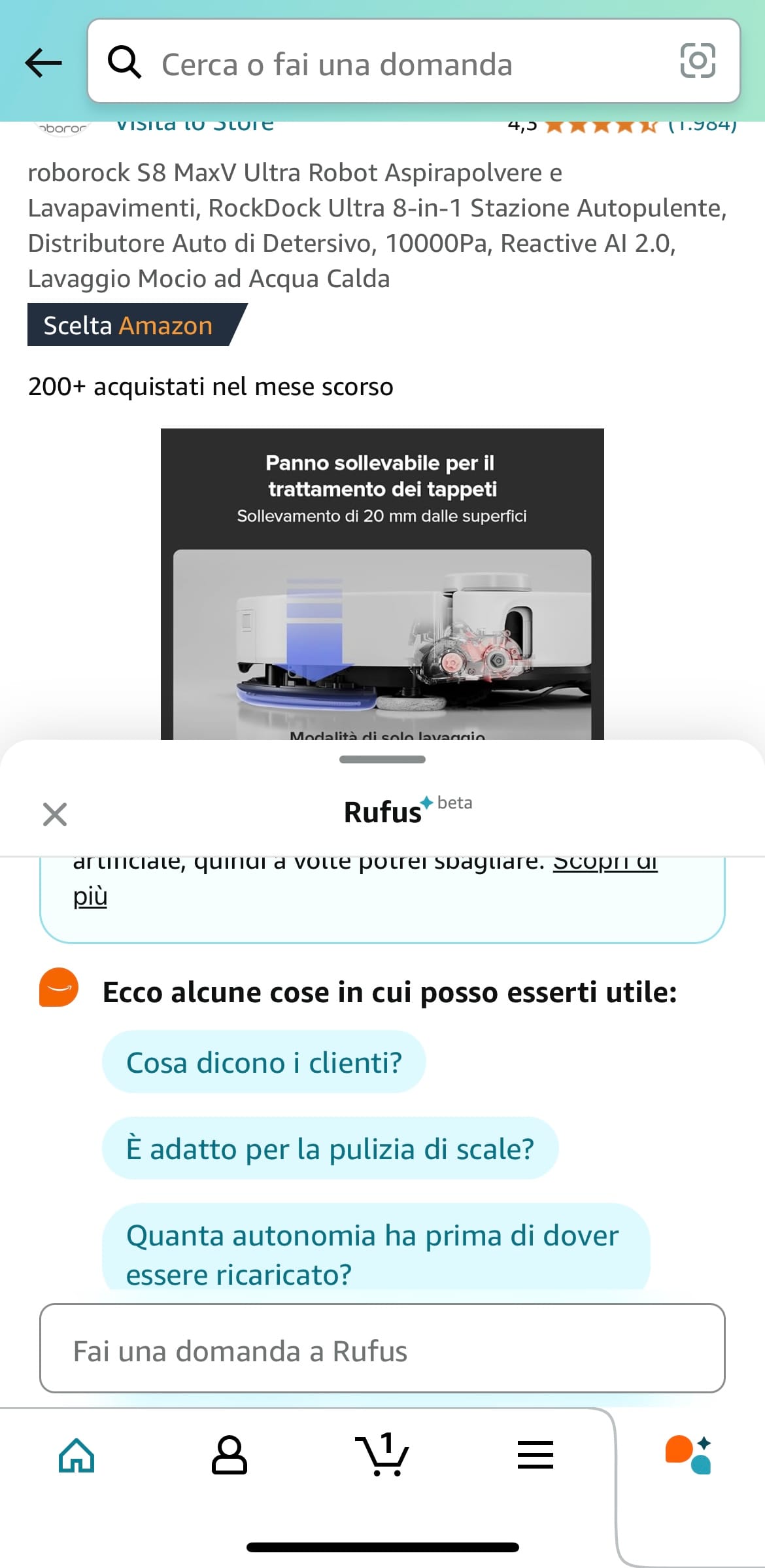765x1568 pixels.
Task: Focus the Fai una domanda a Rufus field
Action: pos(382,1351)
